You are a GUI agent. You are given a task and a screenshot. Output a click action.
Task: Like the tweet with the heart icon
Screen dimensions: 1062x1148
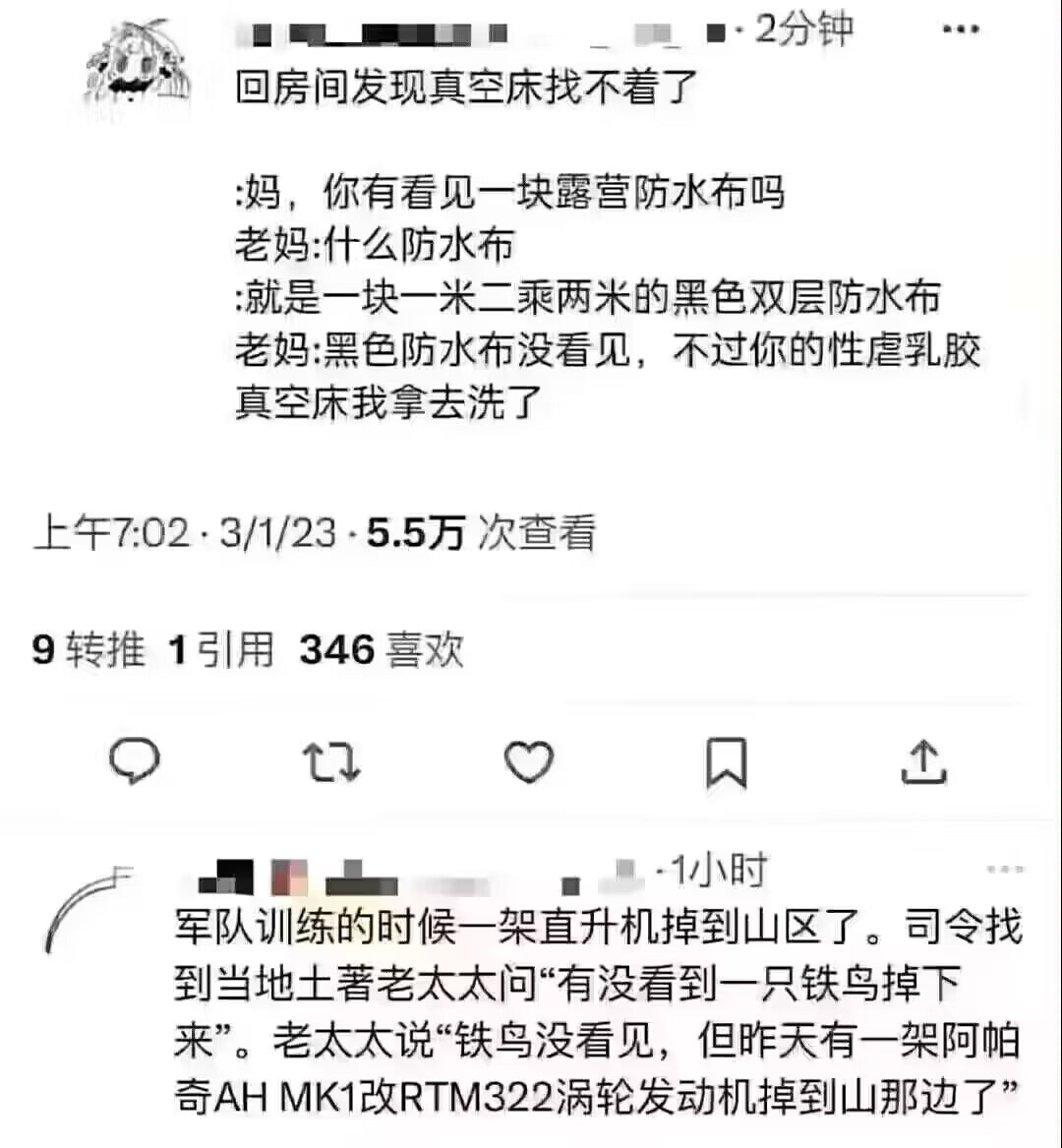528,762
